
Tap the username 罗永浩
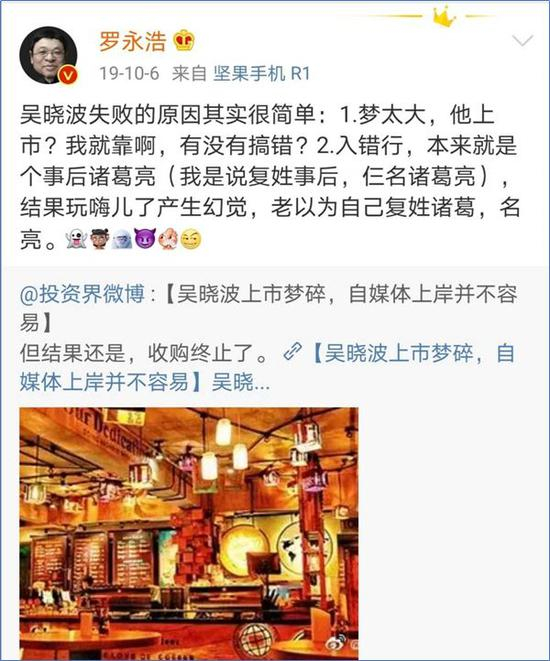tap(133, 41)
